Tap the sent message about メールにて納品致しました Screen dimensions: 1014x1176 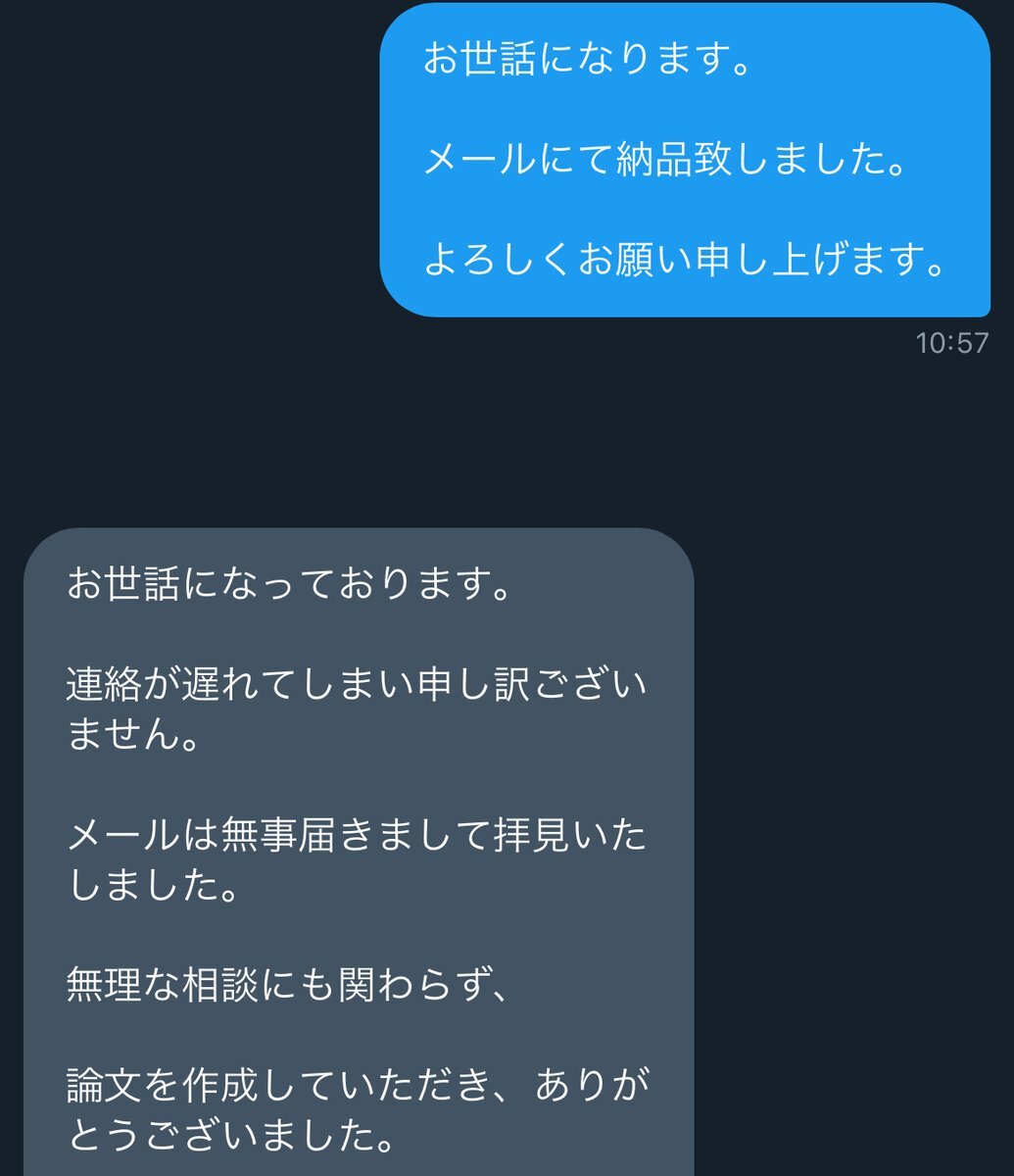click(685, 160)
